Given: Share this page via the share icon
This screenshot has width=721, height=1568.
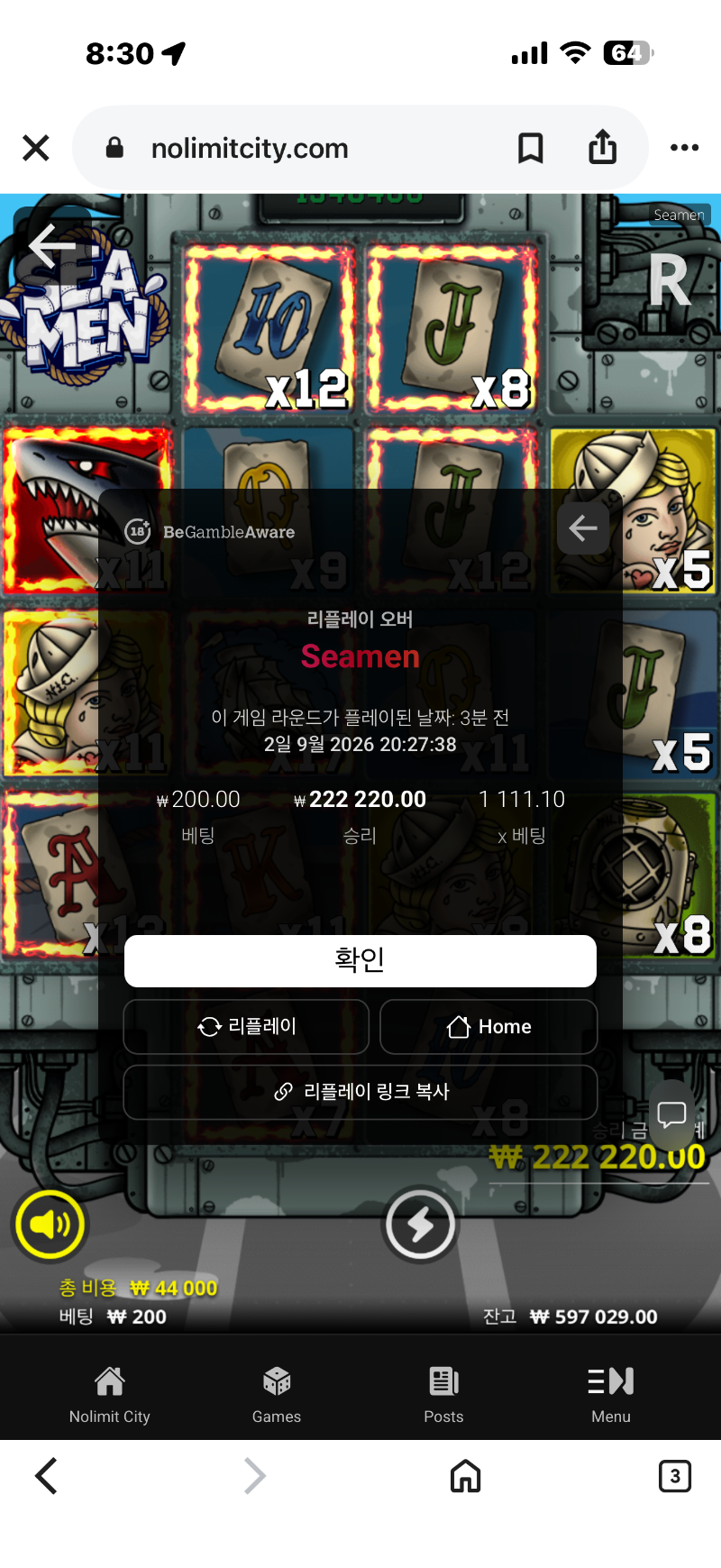Looking at the screenshot, I should pyautogui.click(x=603, y=146).
